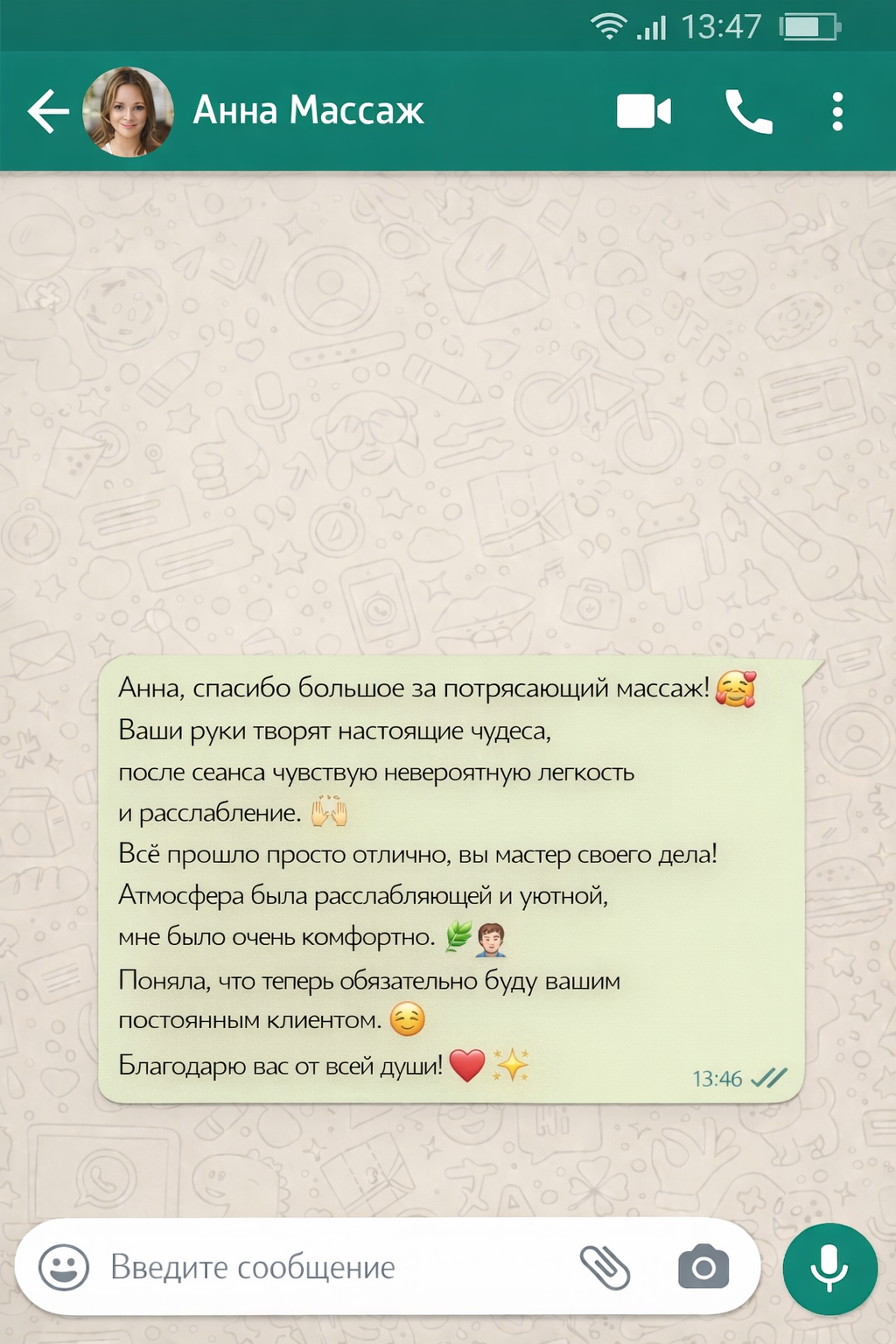
Task: Start a voice call with Анна Массаж
Action: pos(749,112)
